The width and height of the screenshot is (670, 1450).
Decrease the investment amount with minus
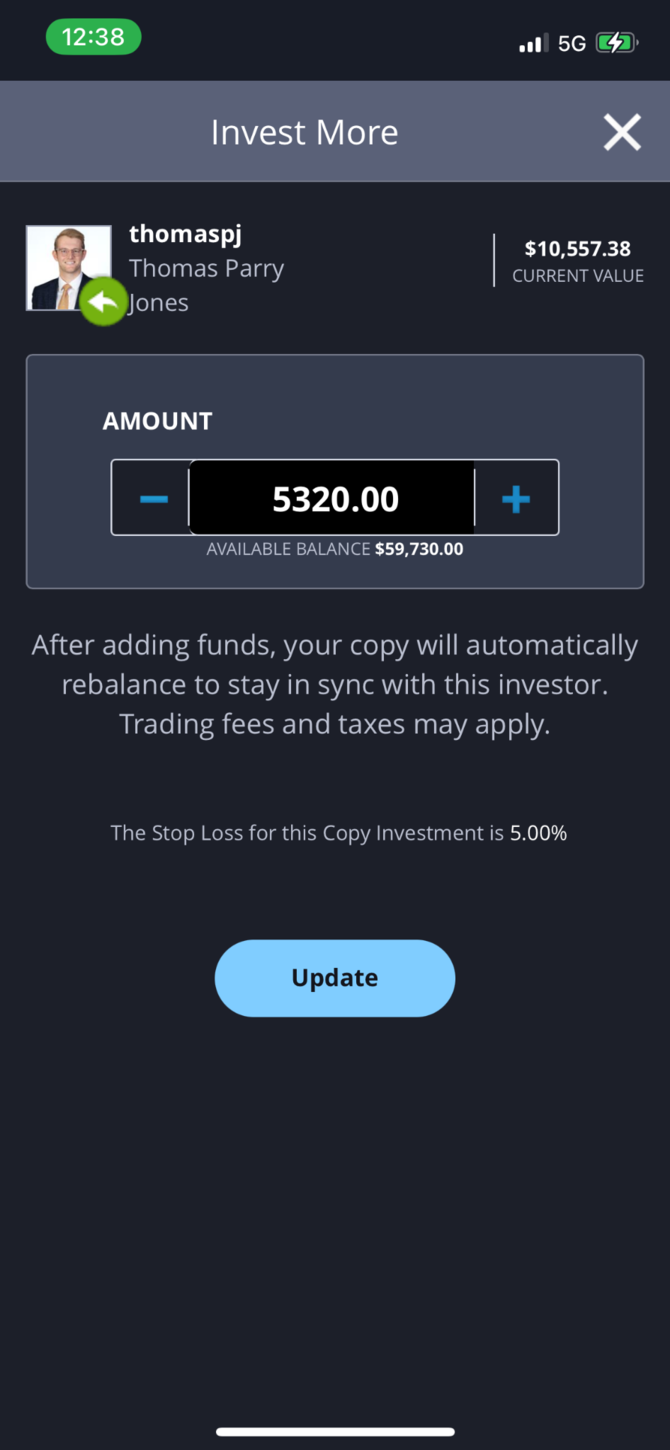[x=153, y=498]
